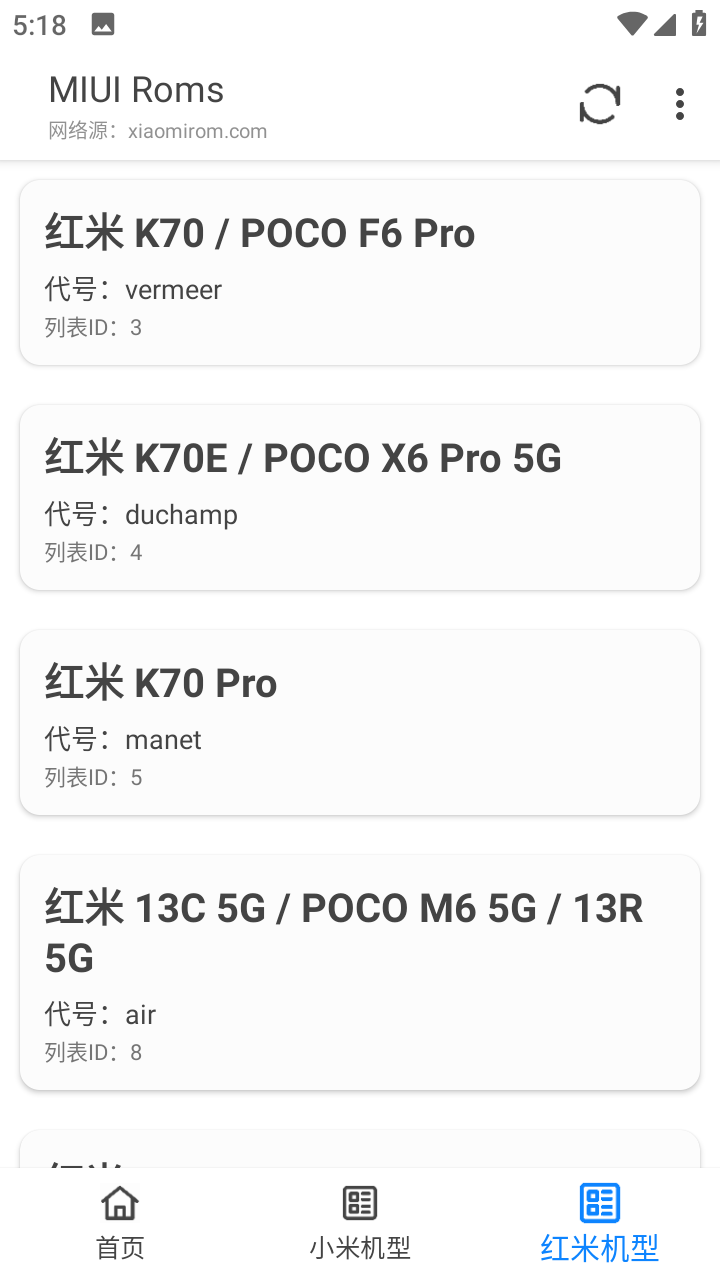The image size is (720, 1280).
Task: Tap the 小米机型 list icon in bottom bar
Action: (x=359, y=1203)
